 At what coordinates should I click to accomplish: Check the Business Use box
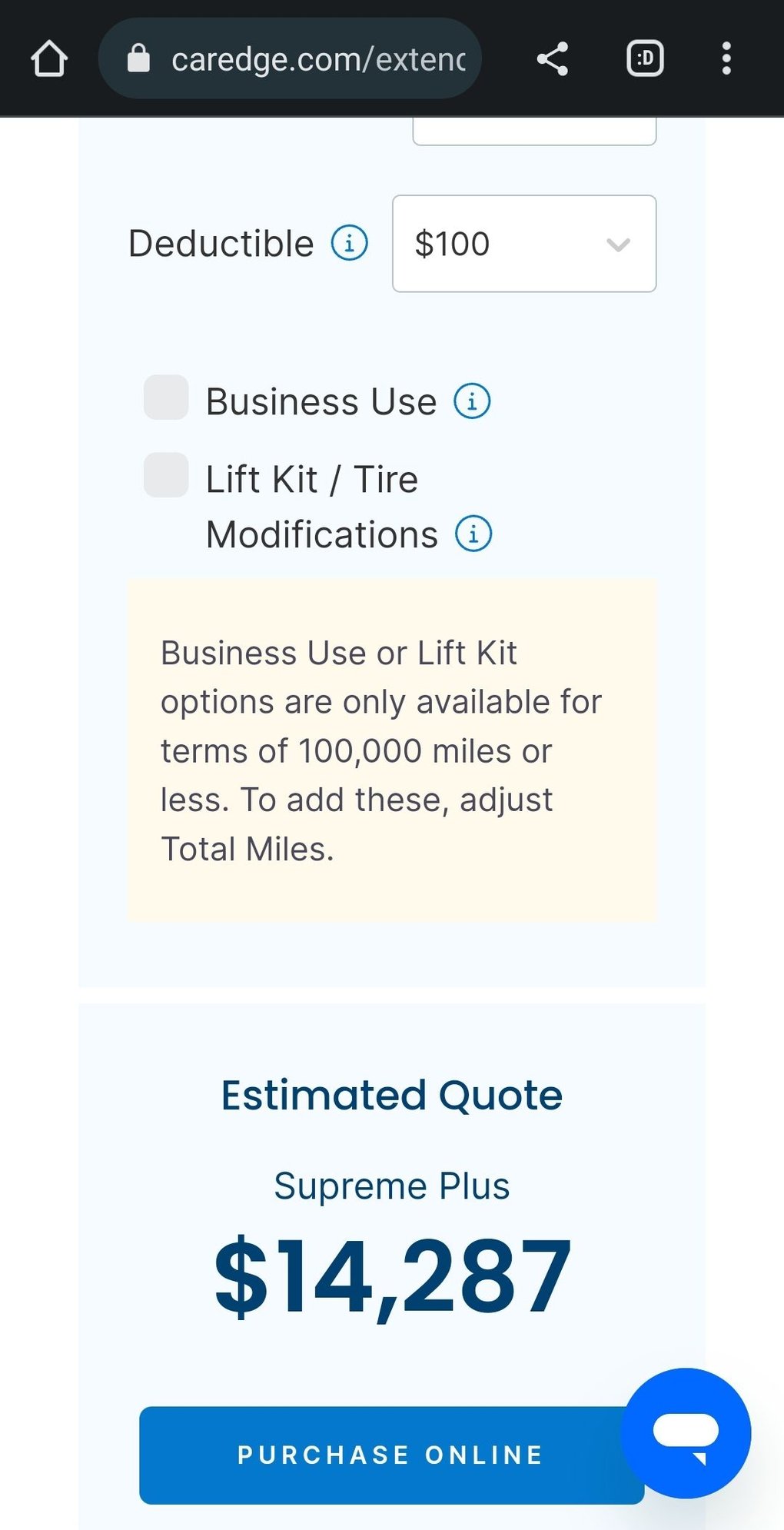[x=166, y=397]
